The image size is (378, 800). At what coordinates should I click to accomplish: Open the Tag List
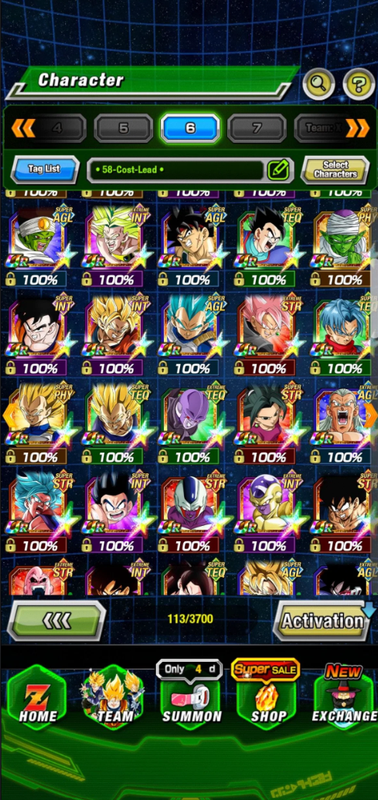pos(44,169)
